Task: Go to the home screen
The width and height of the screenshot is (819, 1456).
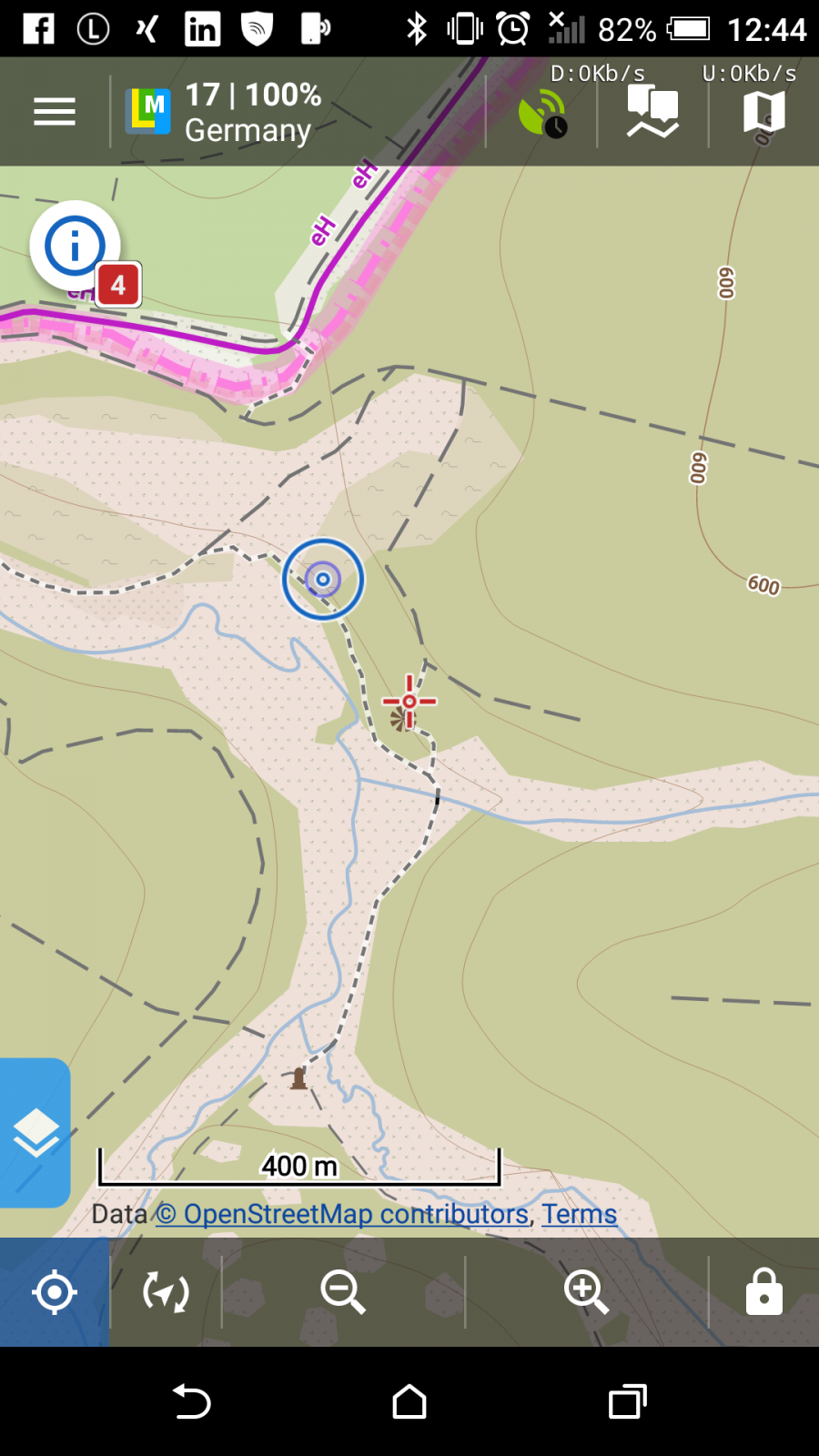Action: [409, 1401]
